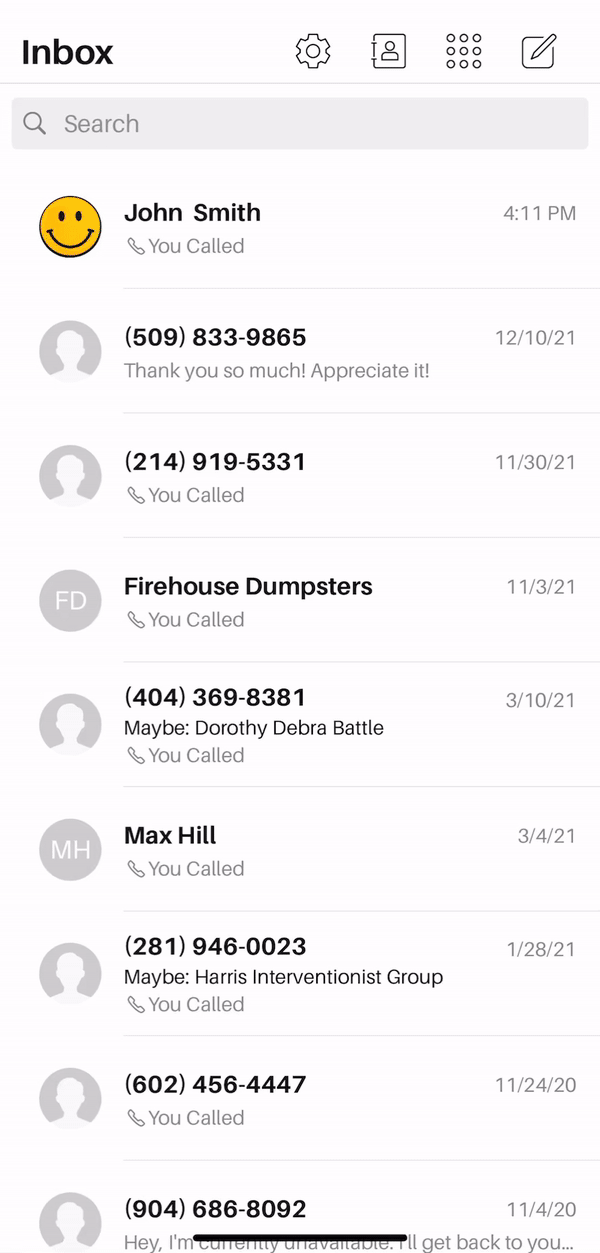Open the thread for (404) 369-8381
The width and height of the screenshot is (600, 1253).
(x=300, y=725)
